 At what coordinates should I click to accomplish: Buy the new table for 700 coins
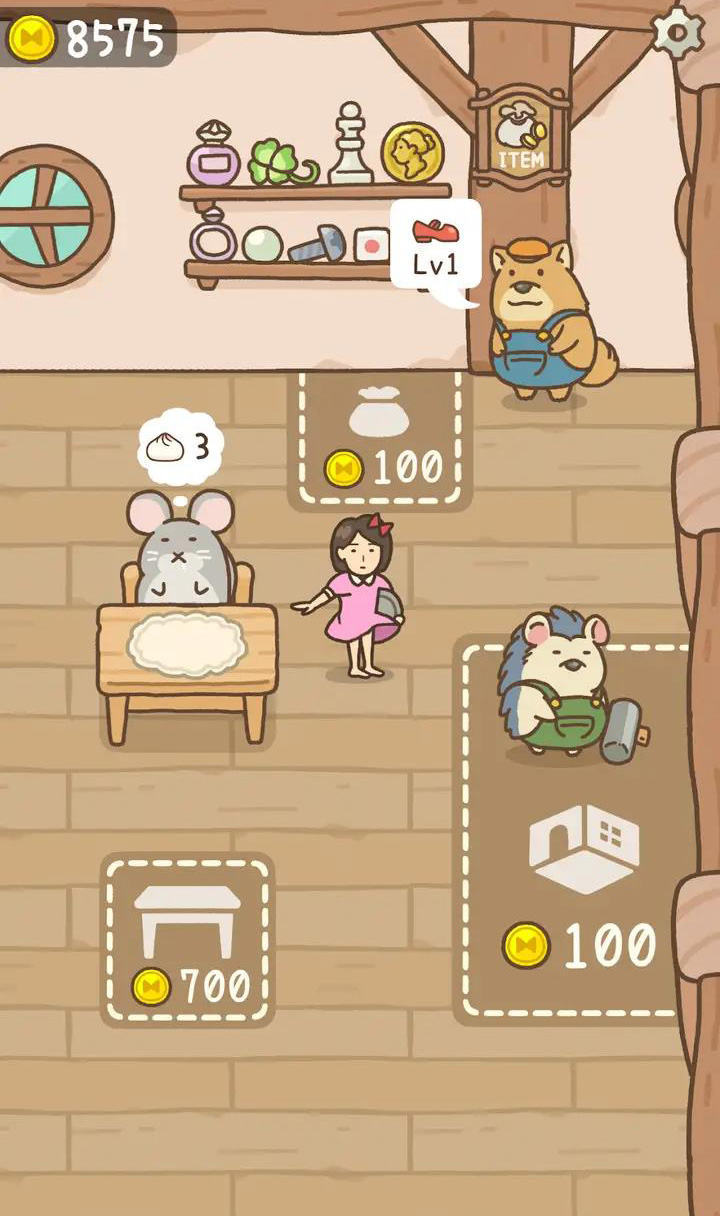coord(188,938)
